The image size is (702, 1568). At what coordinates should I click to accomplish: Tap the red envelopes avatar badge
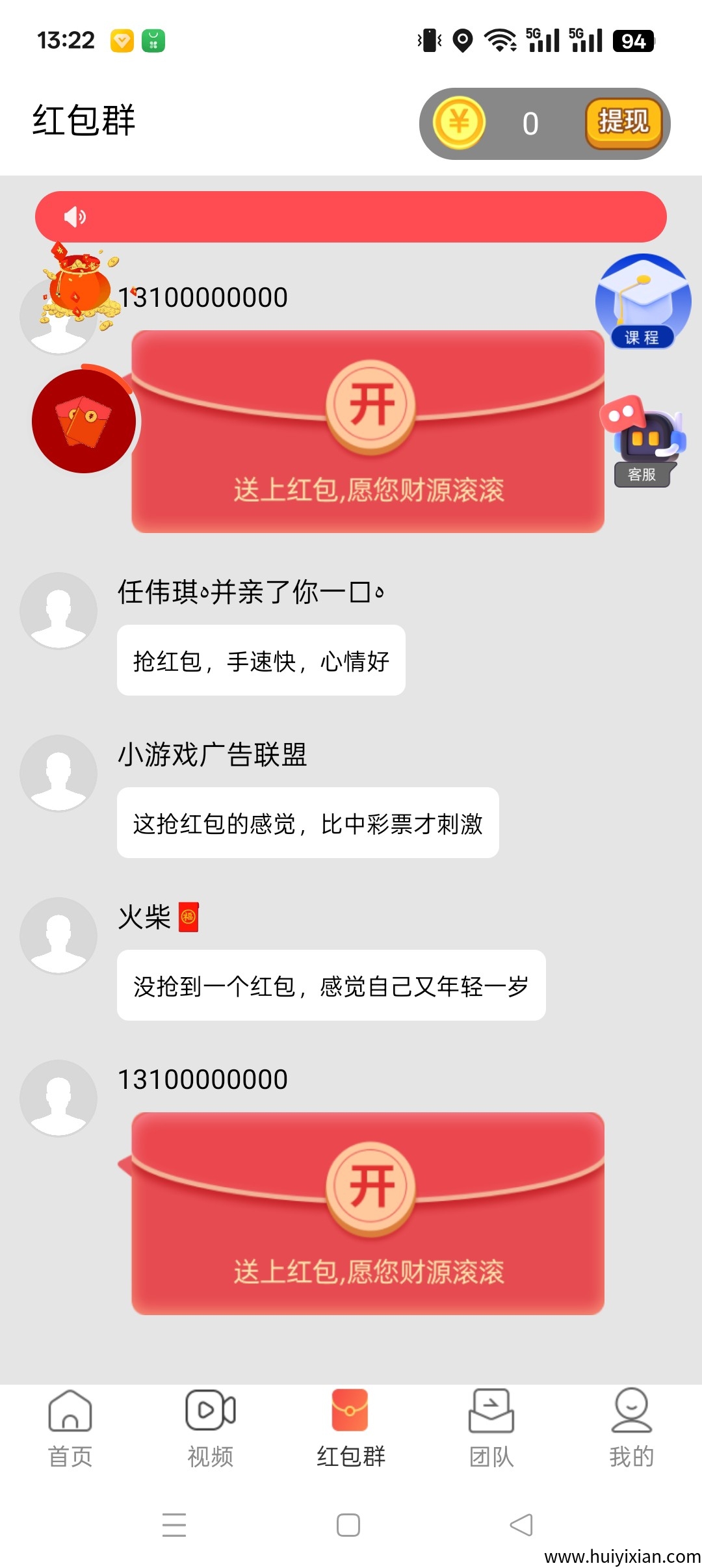click(x=84, y=421)
